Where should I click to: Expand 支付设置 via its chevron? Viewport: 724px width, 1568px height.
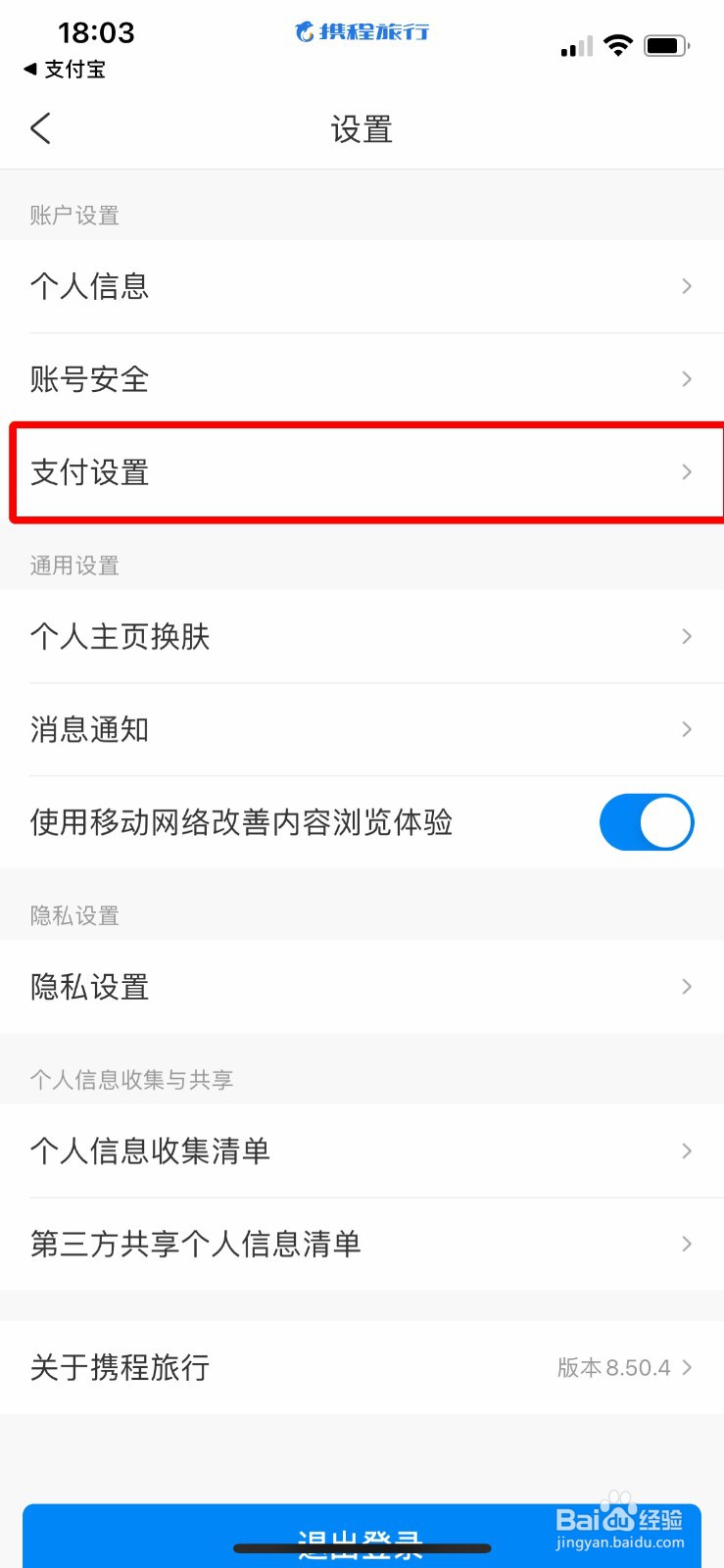pyautogui.click(x=686, y=472)
